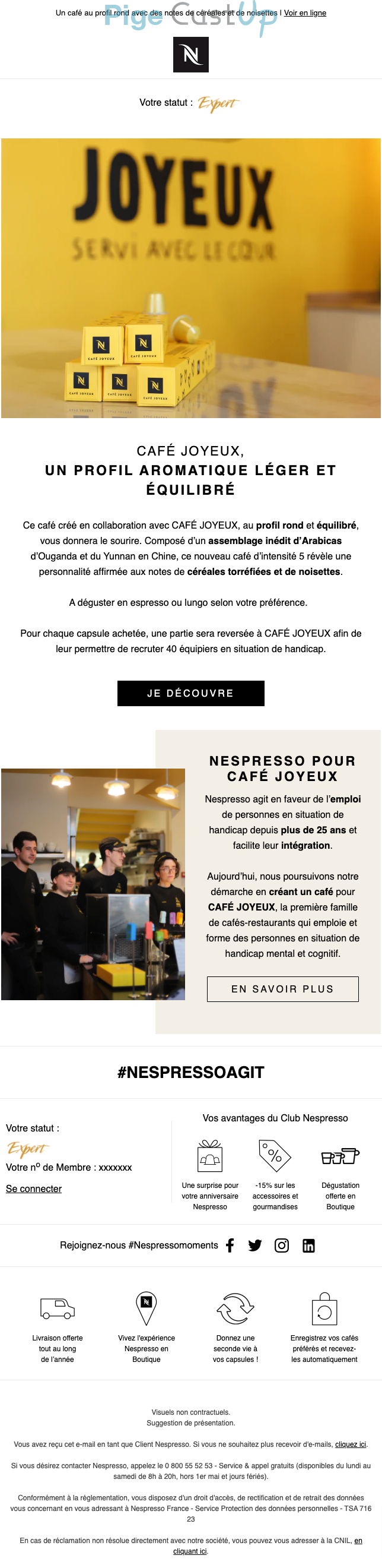Open the CNIL 'en cliquant ici' link
This screenshot has height=1568, width=382.
[x=190, y=1551]
